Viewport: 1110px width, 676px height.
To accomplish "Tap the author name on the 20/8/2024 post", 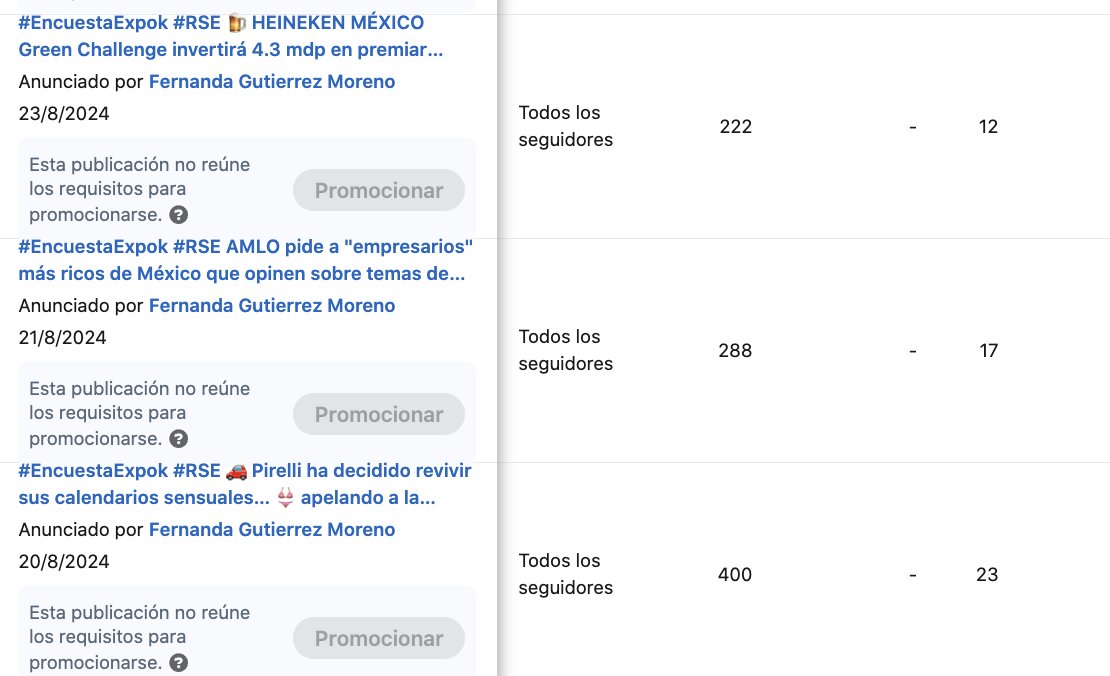I will (272, 530).
